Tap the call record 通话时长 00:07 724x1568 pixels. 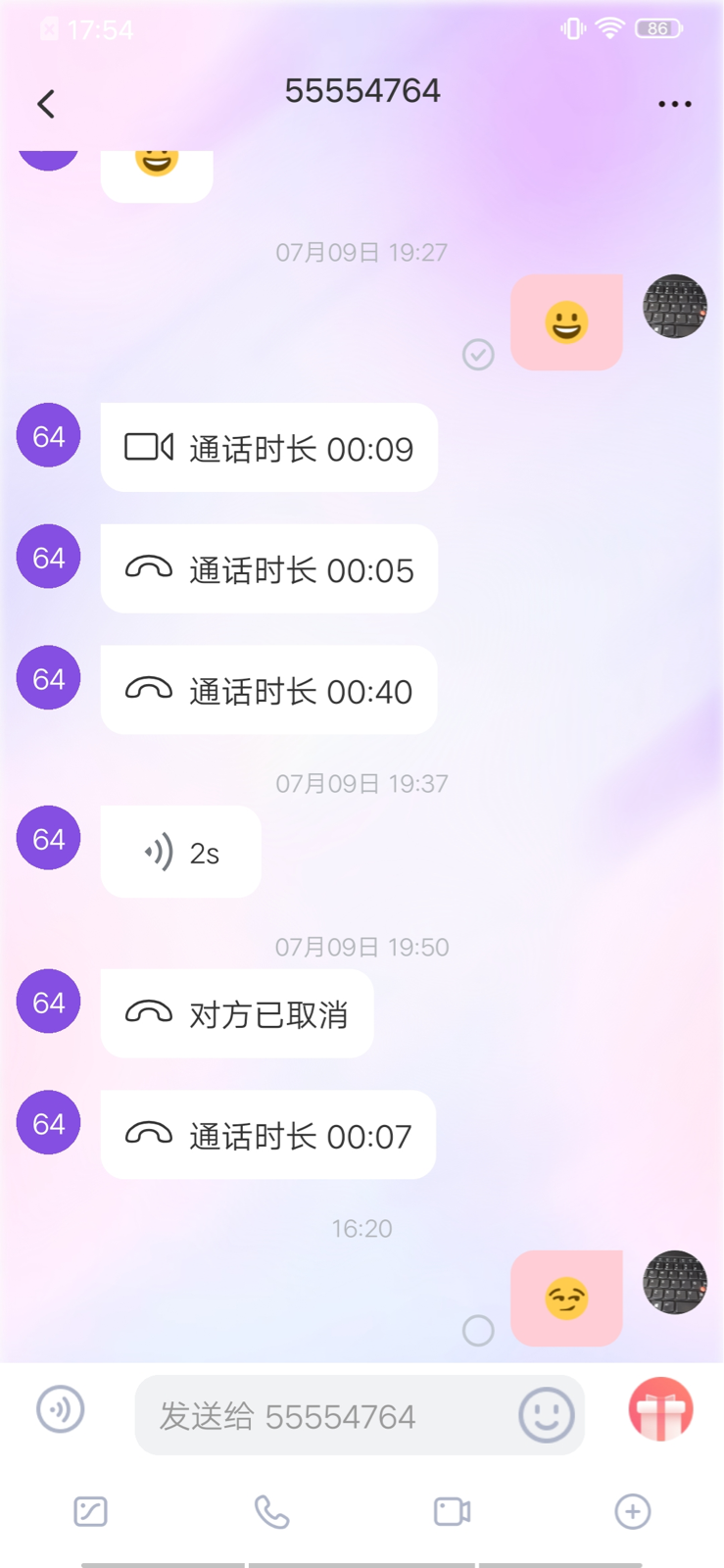click(268, 1136)
